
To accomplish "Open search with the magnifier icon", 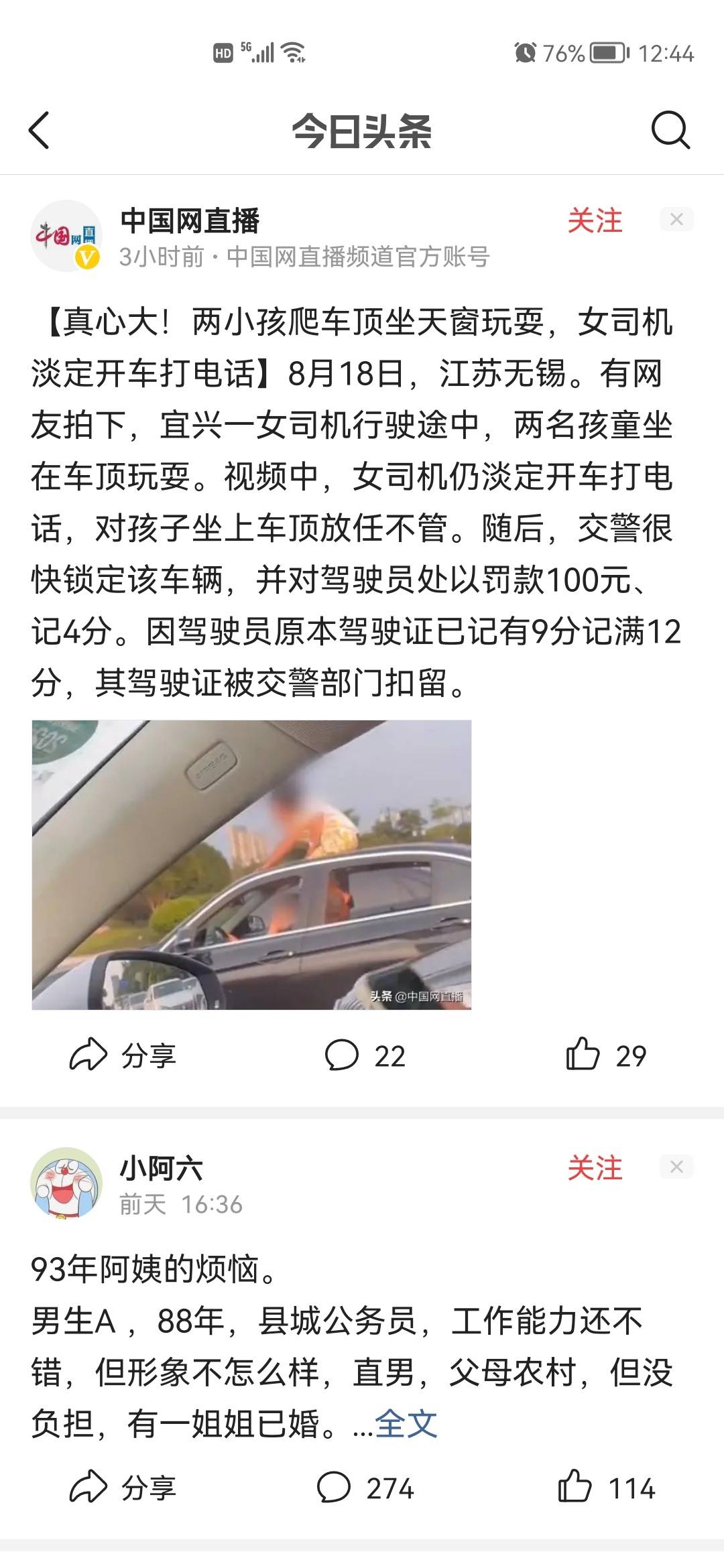I will [x=670, y=130].
